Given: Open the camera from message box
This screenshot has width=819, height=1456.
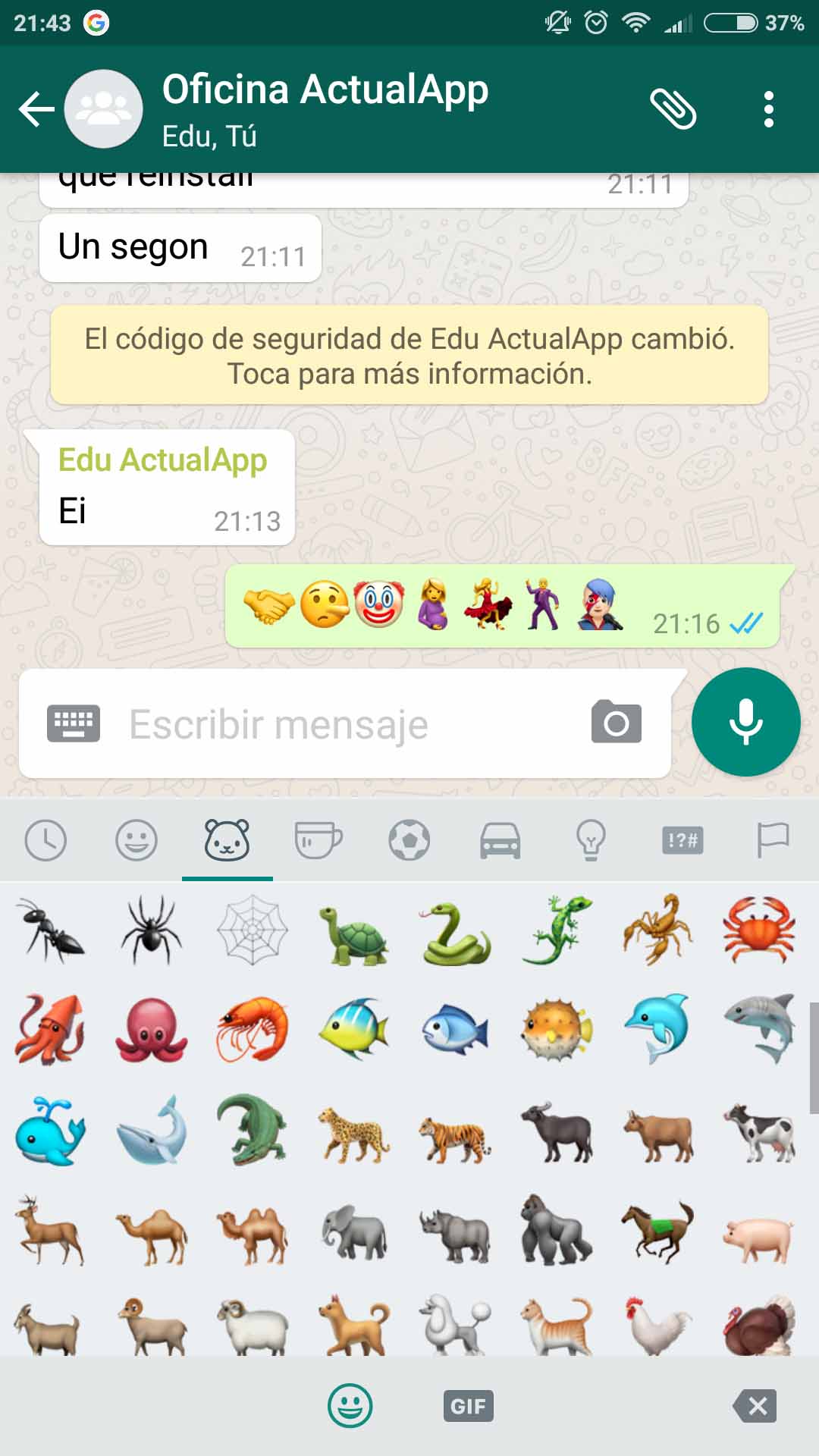Looking at the screenshot, I should coord(617,722).
